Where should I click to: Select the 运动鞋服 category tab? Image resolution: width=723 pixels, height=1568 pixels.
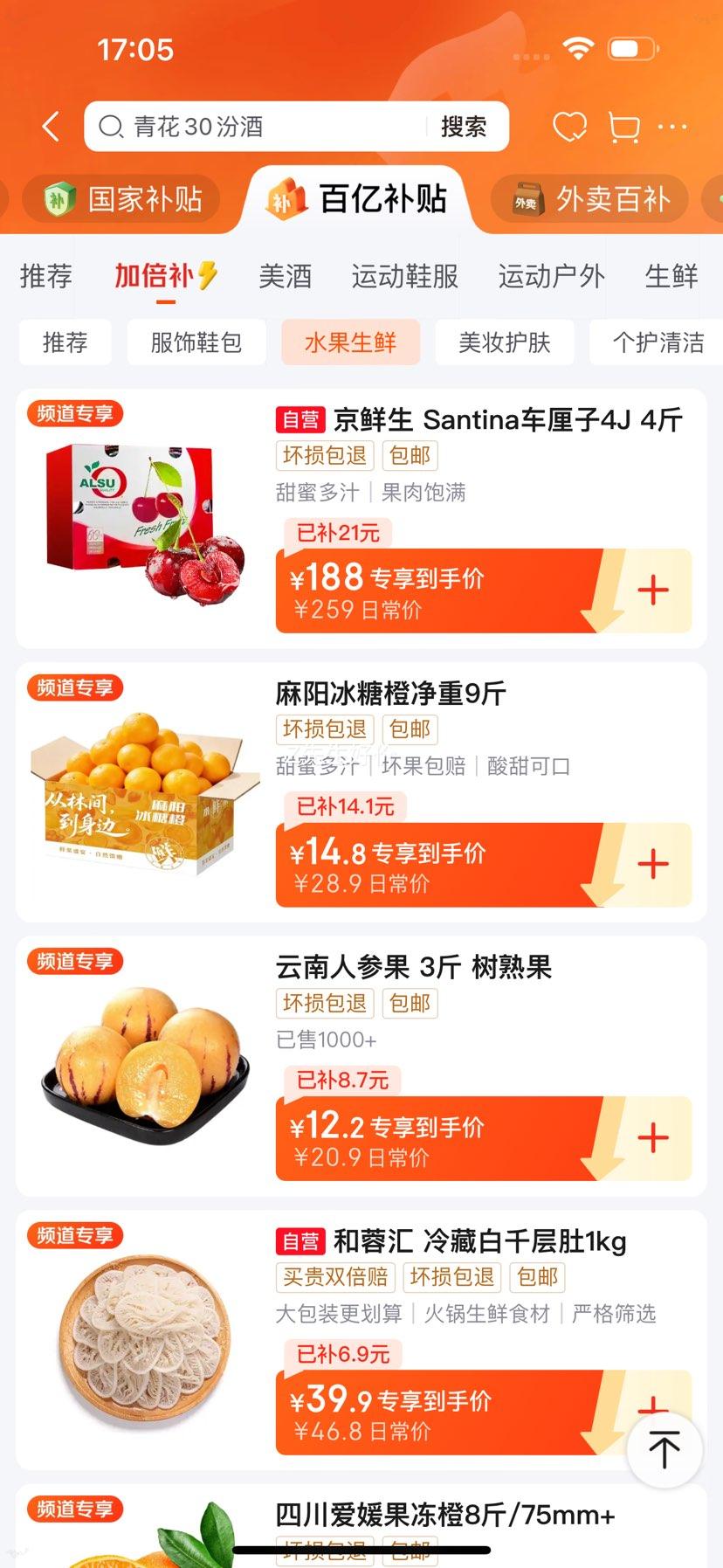(x=404, y=276)
